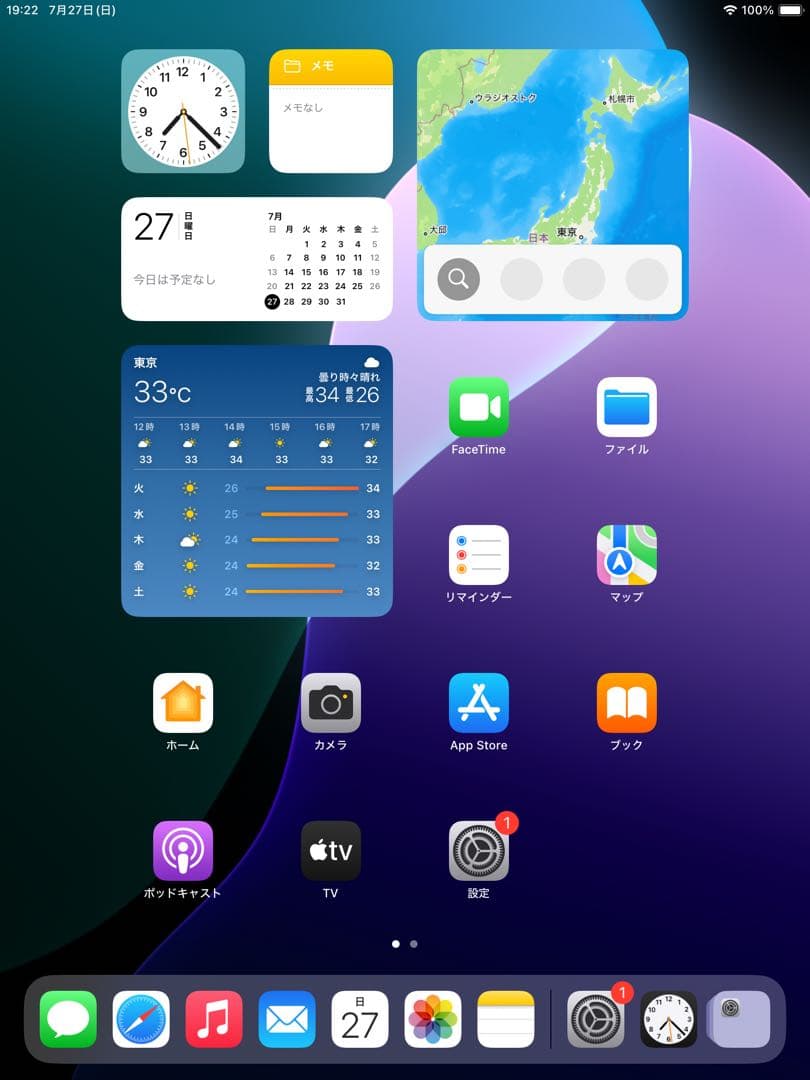Open the FaceTime app
This screenshot has height=1080, width=810.
478,407
